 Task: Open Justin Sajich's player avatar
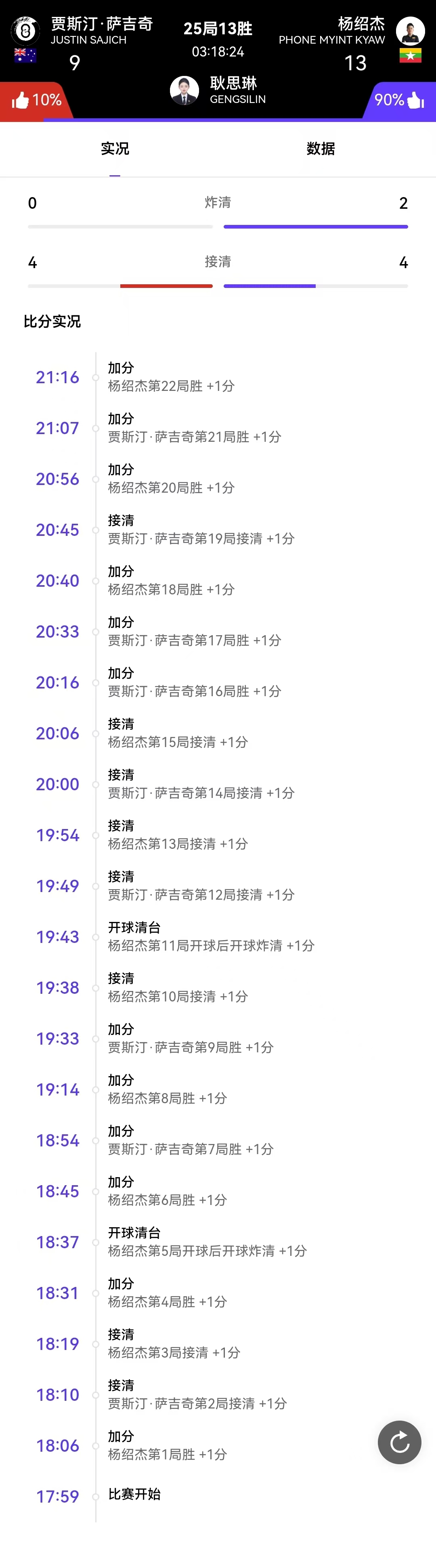[25, 30]
